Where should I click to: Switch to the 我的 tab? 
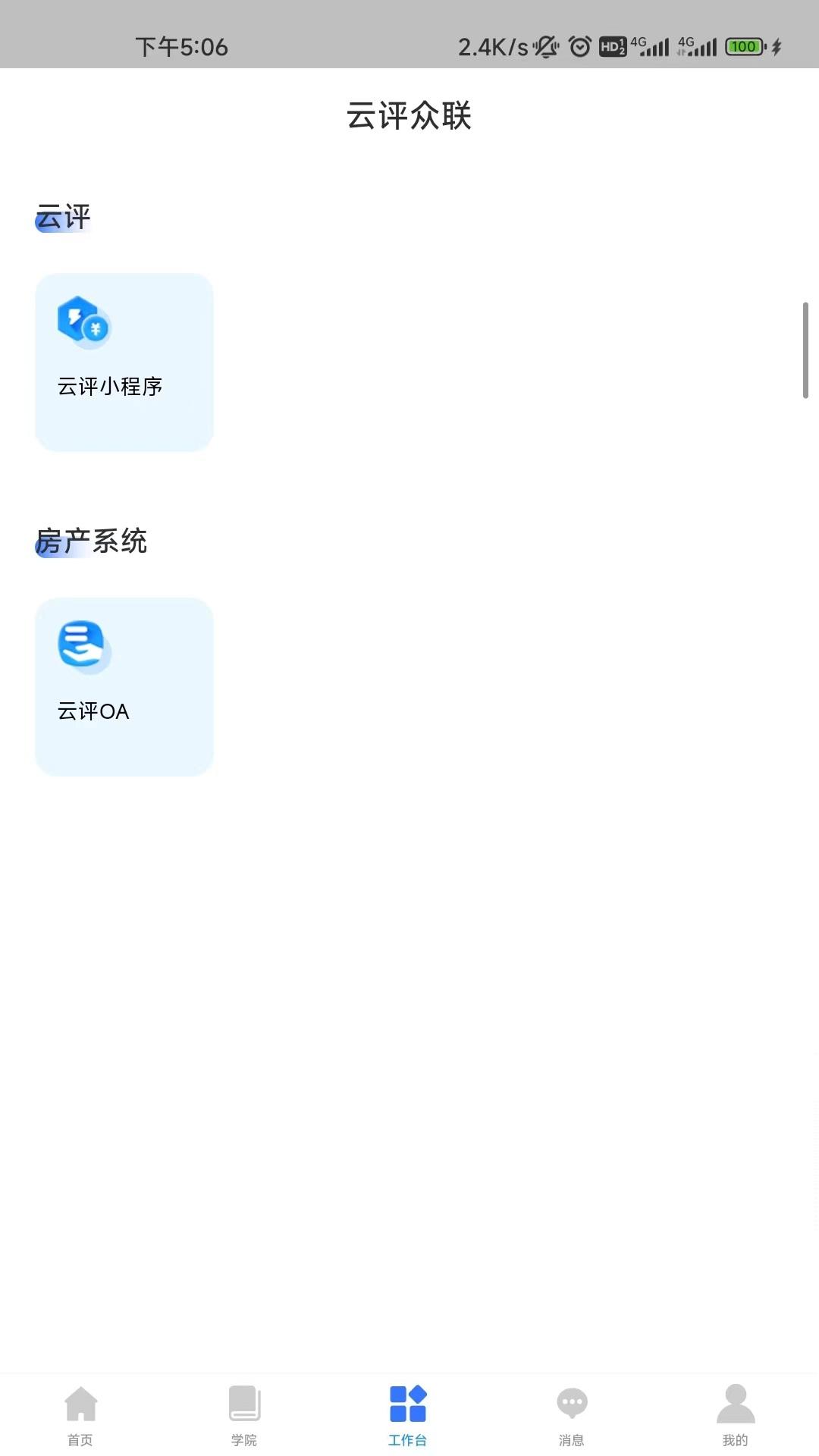coord(735,1414)
